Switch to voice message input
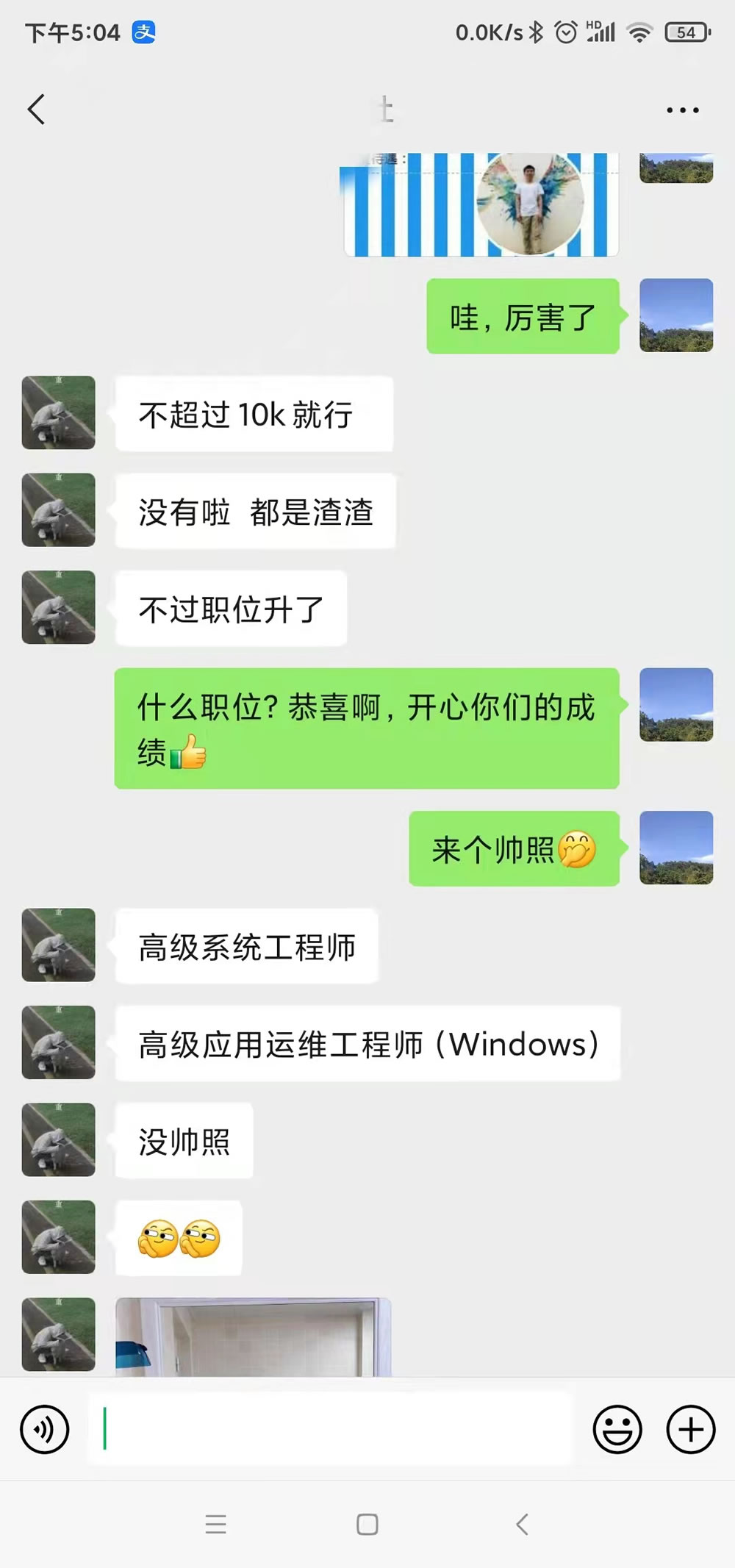 45,1429
